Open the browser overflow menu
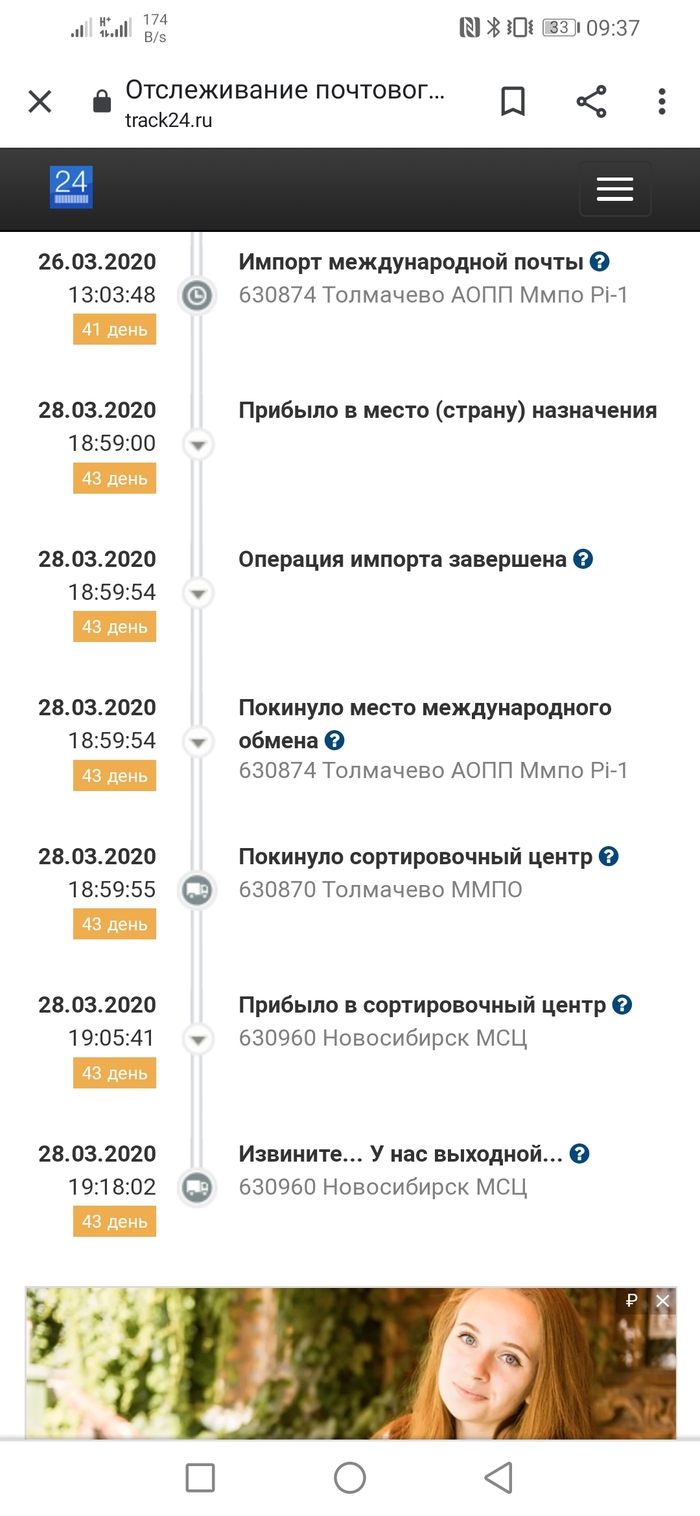The width and height of the screenshot is (700, 1516). tap(662, 101)
